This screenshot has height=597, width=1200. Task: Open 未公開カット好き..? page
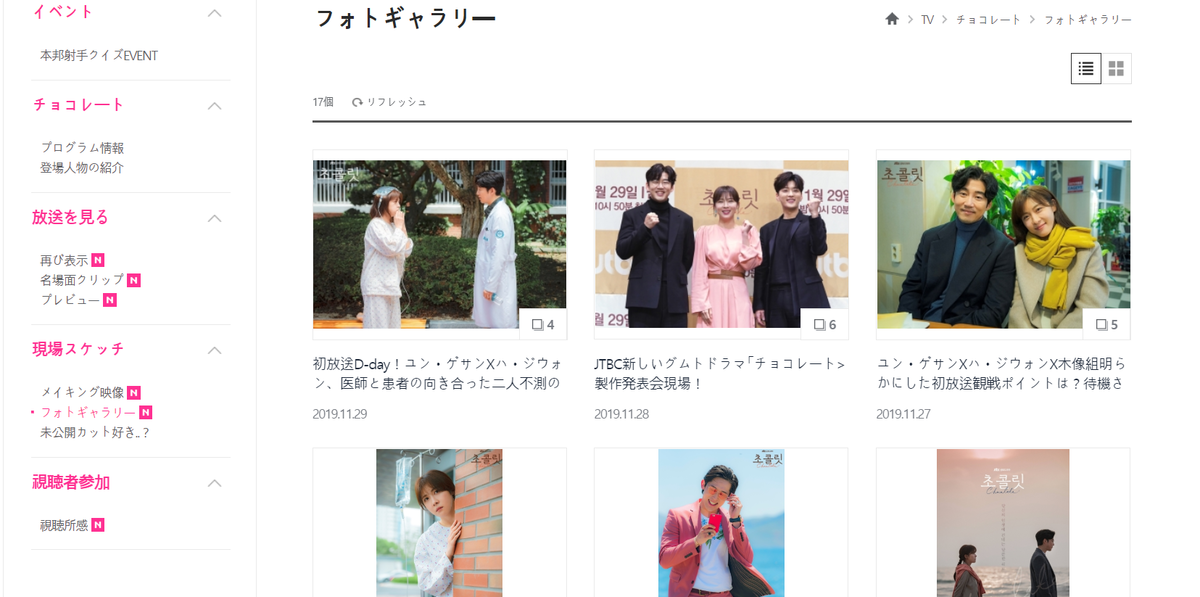(x=94, y=432)
